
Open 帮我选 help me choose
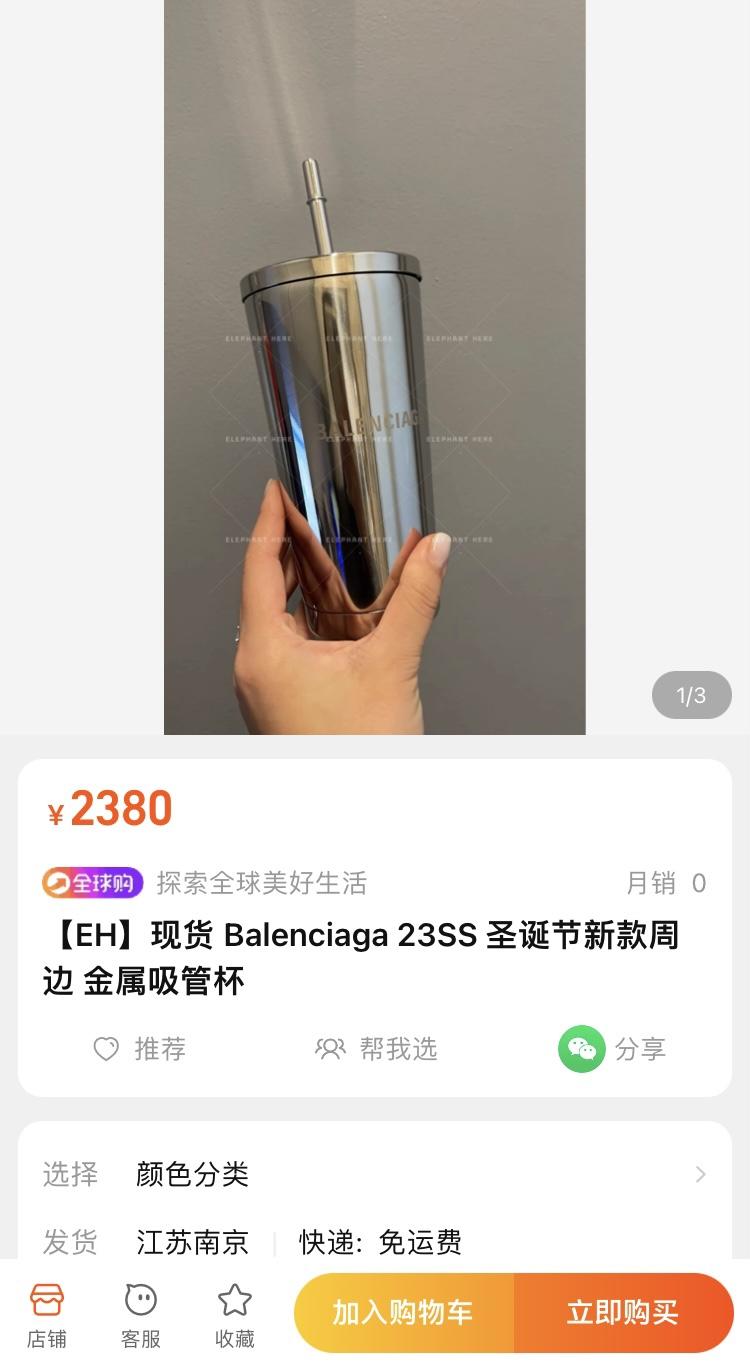377,1048
